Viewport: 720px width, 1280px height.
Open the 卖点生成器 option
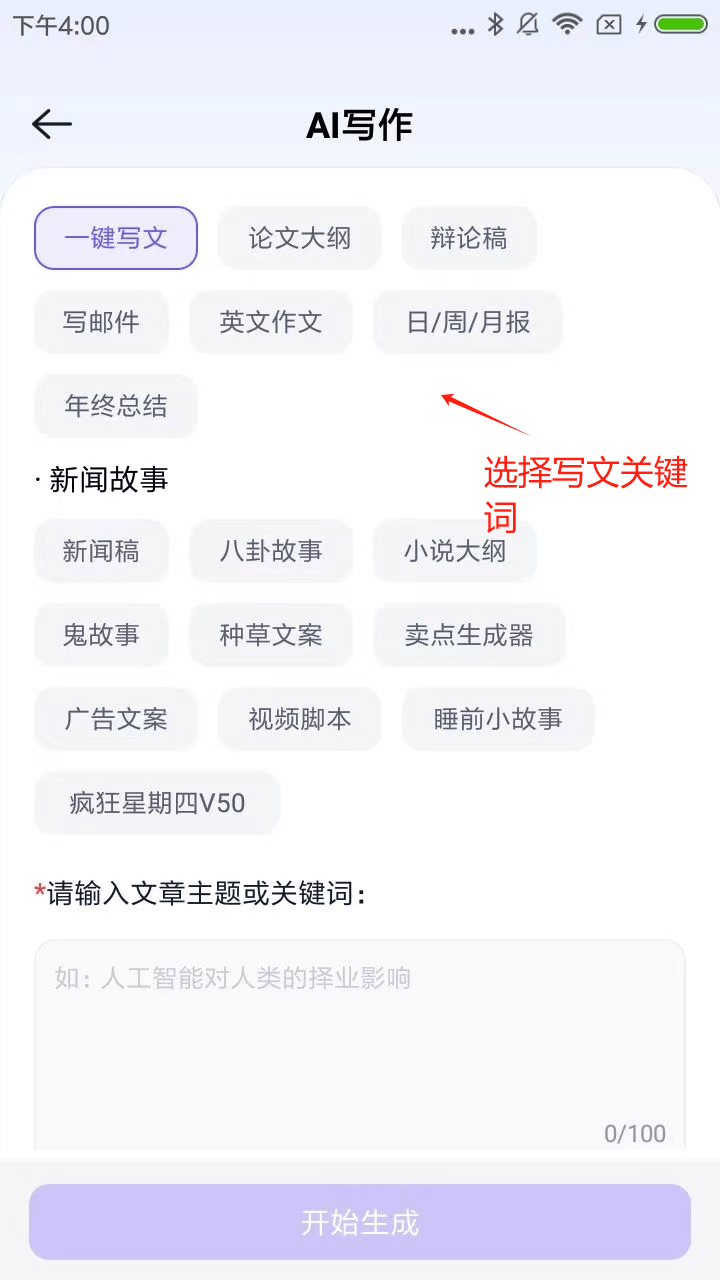click(x=469, y=635)
